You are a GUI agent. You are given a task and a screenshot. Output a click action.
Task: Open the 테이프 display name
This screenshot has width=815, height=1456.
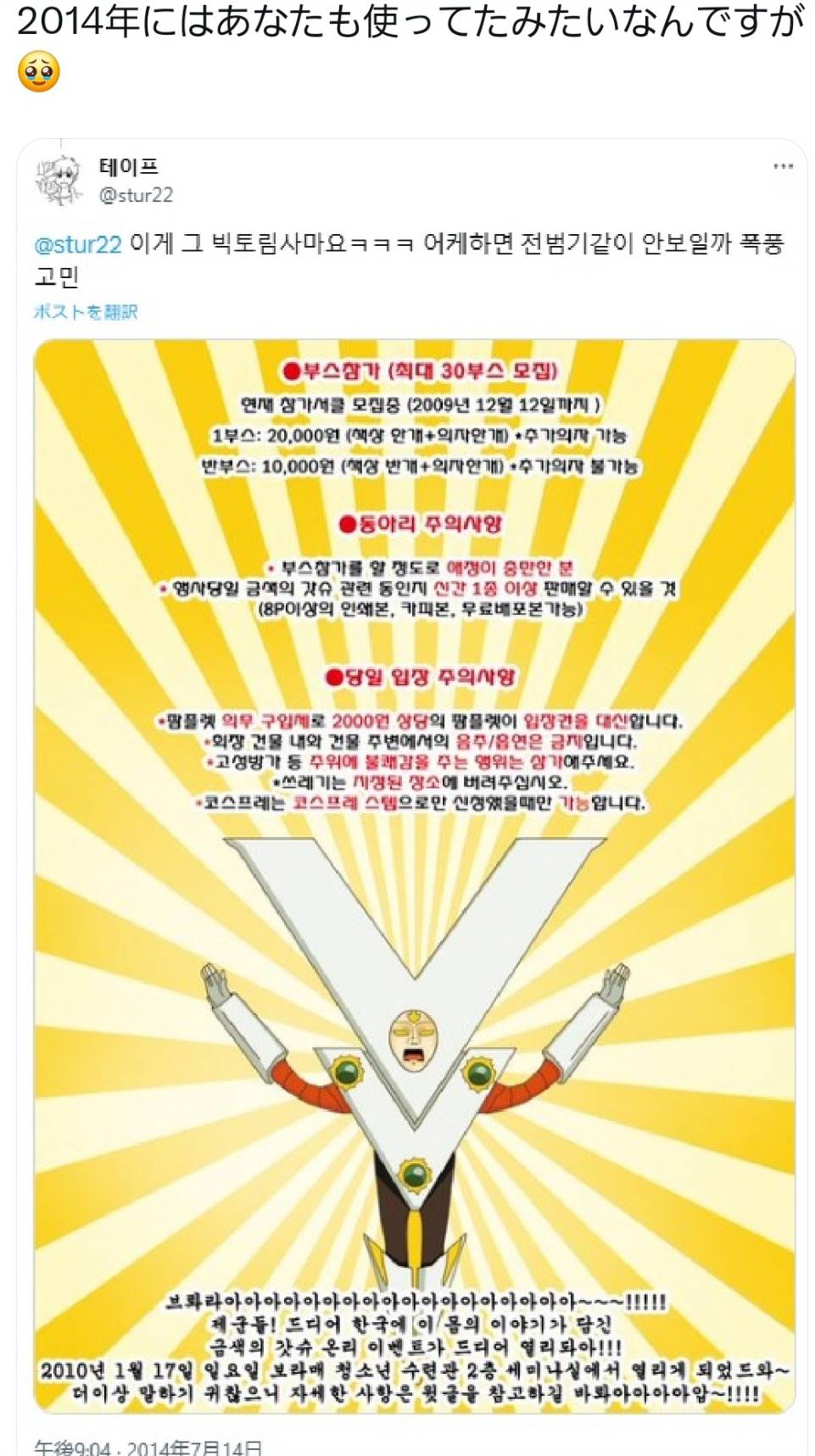[x=128, y=167]
